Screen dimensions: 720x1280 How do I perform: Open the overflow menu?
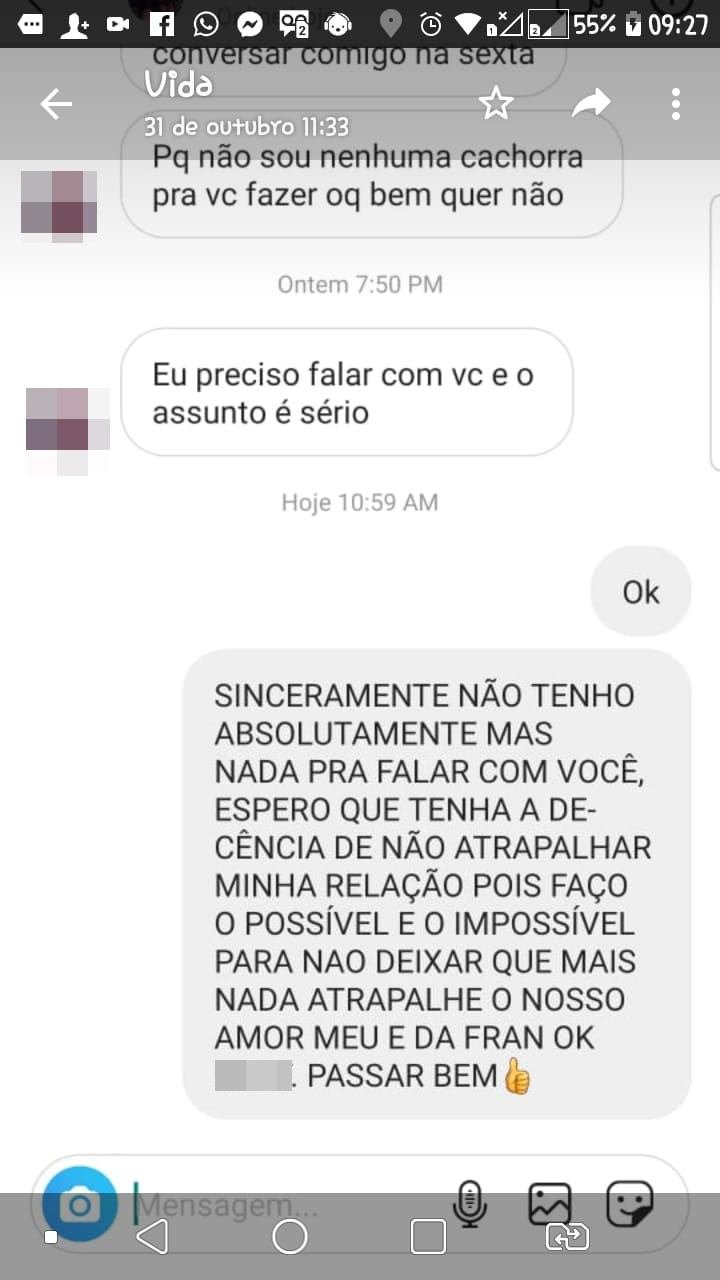pos(676,104)
